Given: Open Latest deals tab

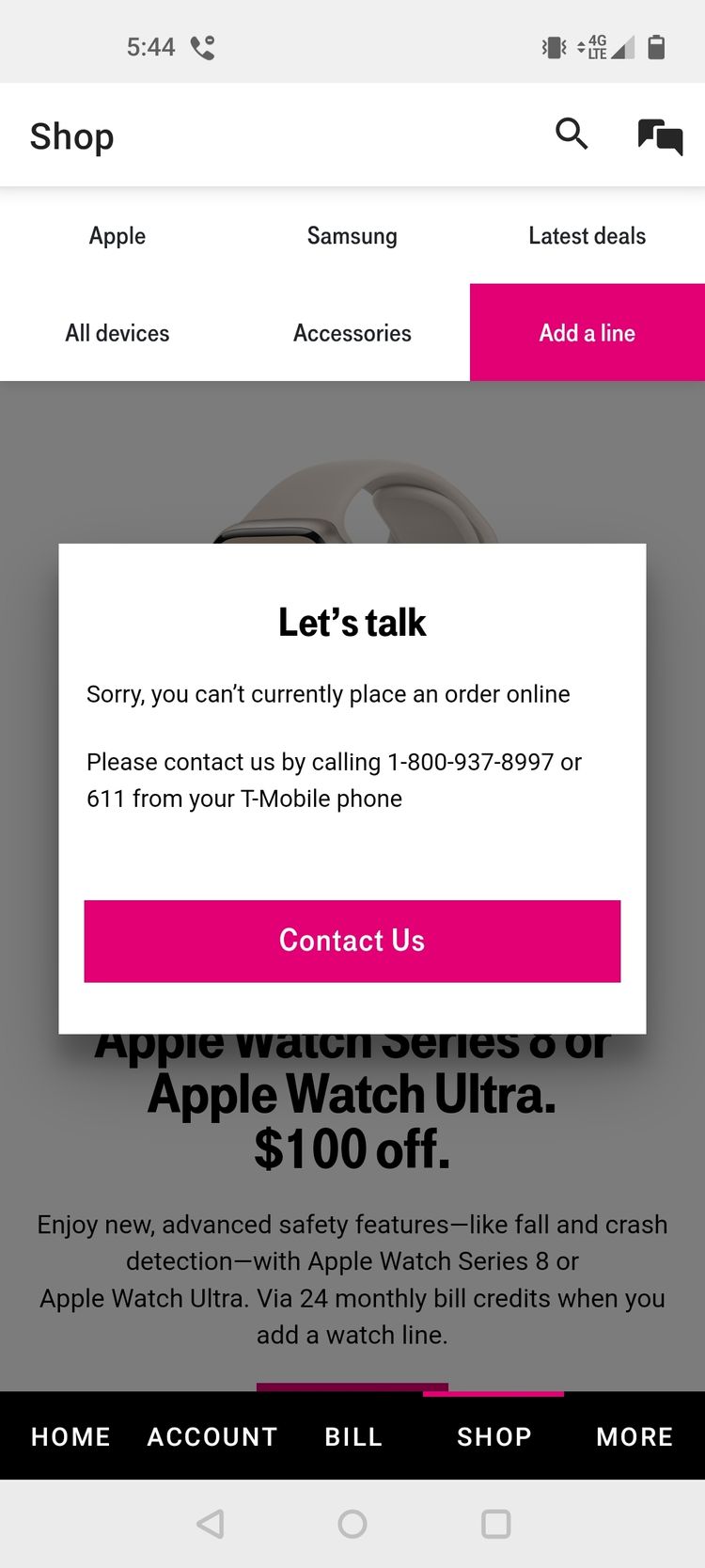Looking at the screenshot, I should click(587, 235).
